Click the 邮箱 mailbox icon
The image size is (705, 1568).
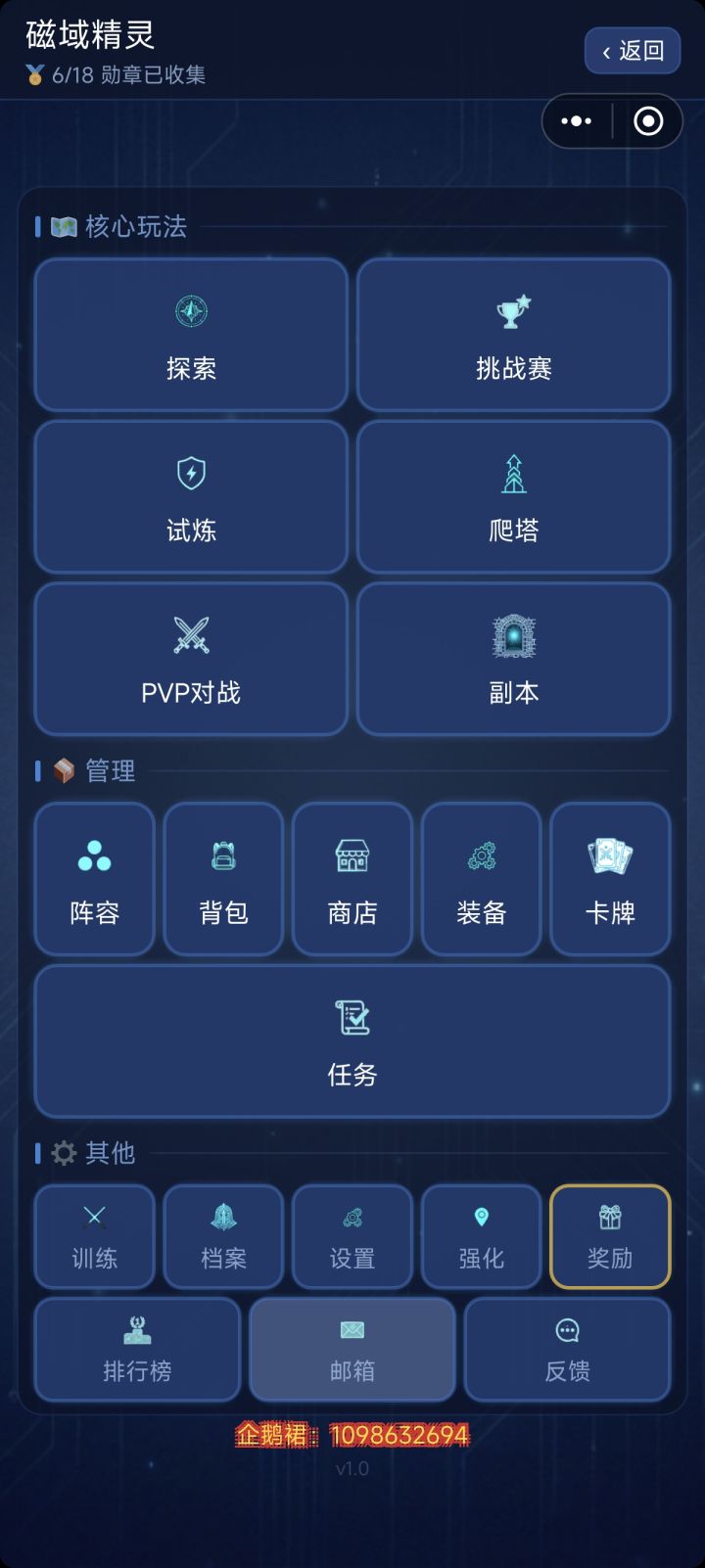coord(352,1331)
